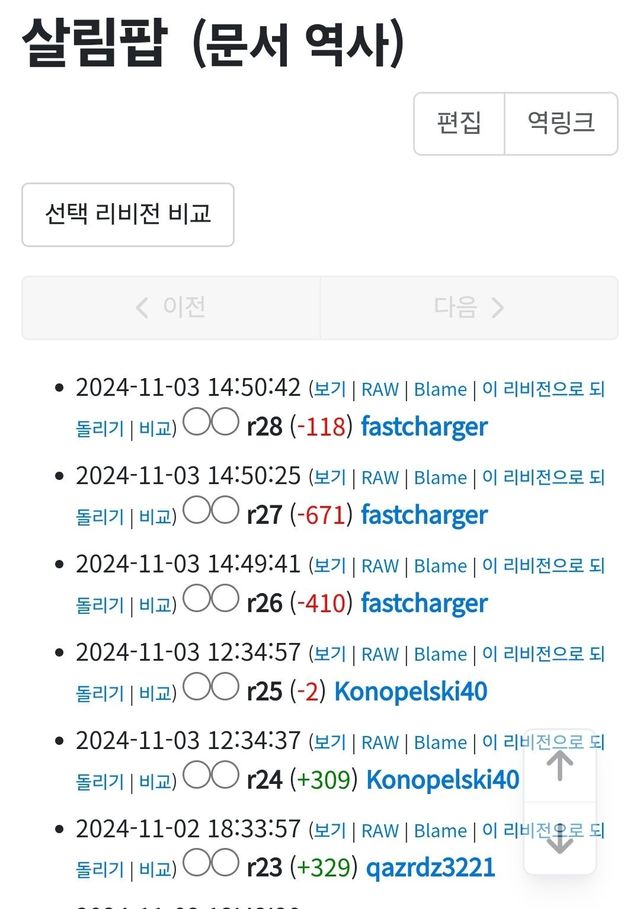Select first radio button on revision r28

coord(197,424)
